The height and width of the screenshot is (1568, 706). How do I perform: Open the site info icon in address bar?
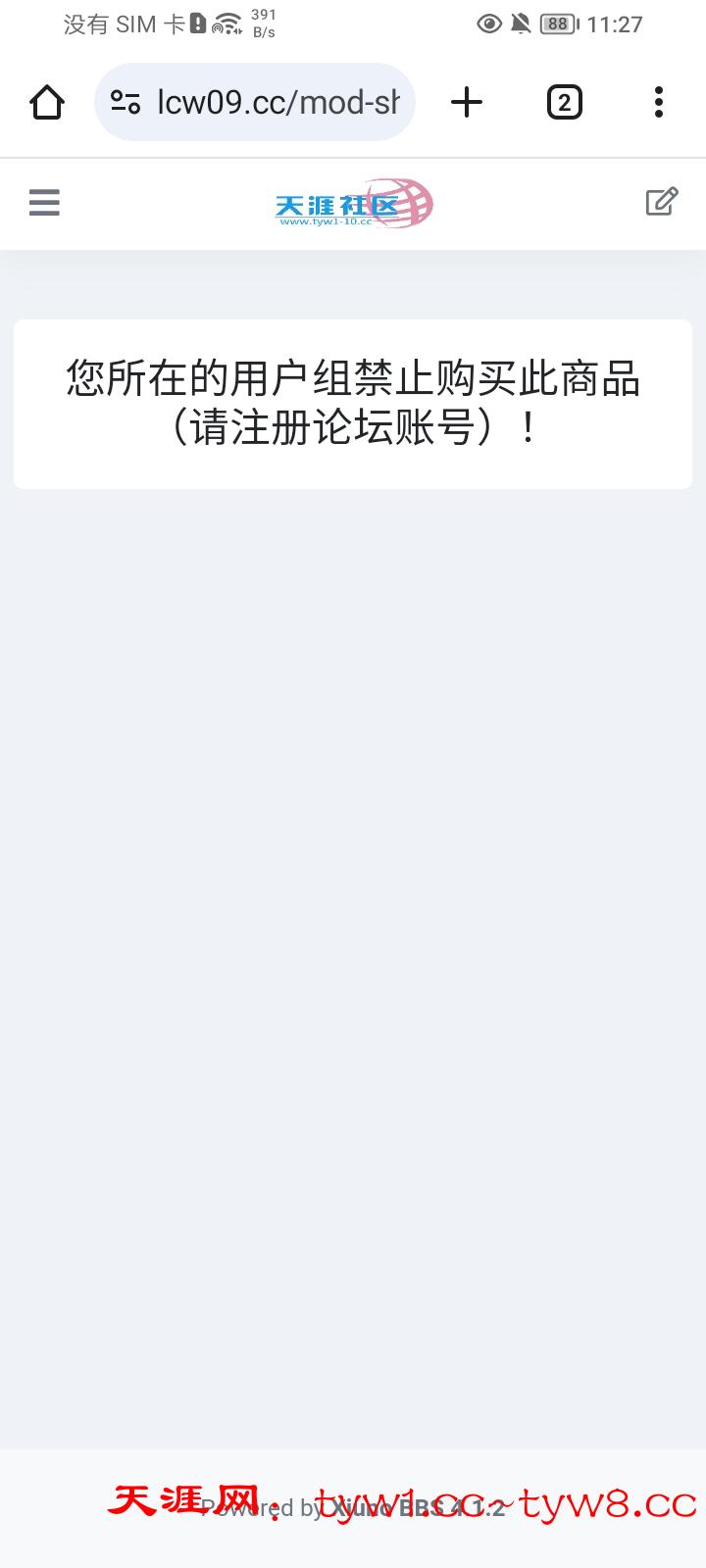pos(126,102)
